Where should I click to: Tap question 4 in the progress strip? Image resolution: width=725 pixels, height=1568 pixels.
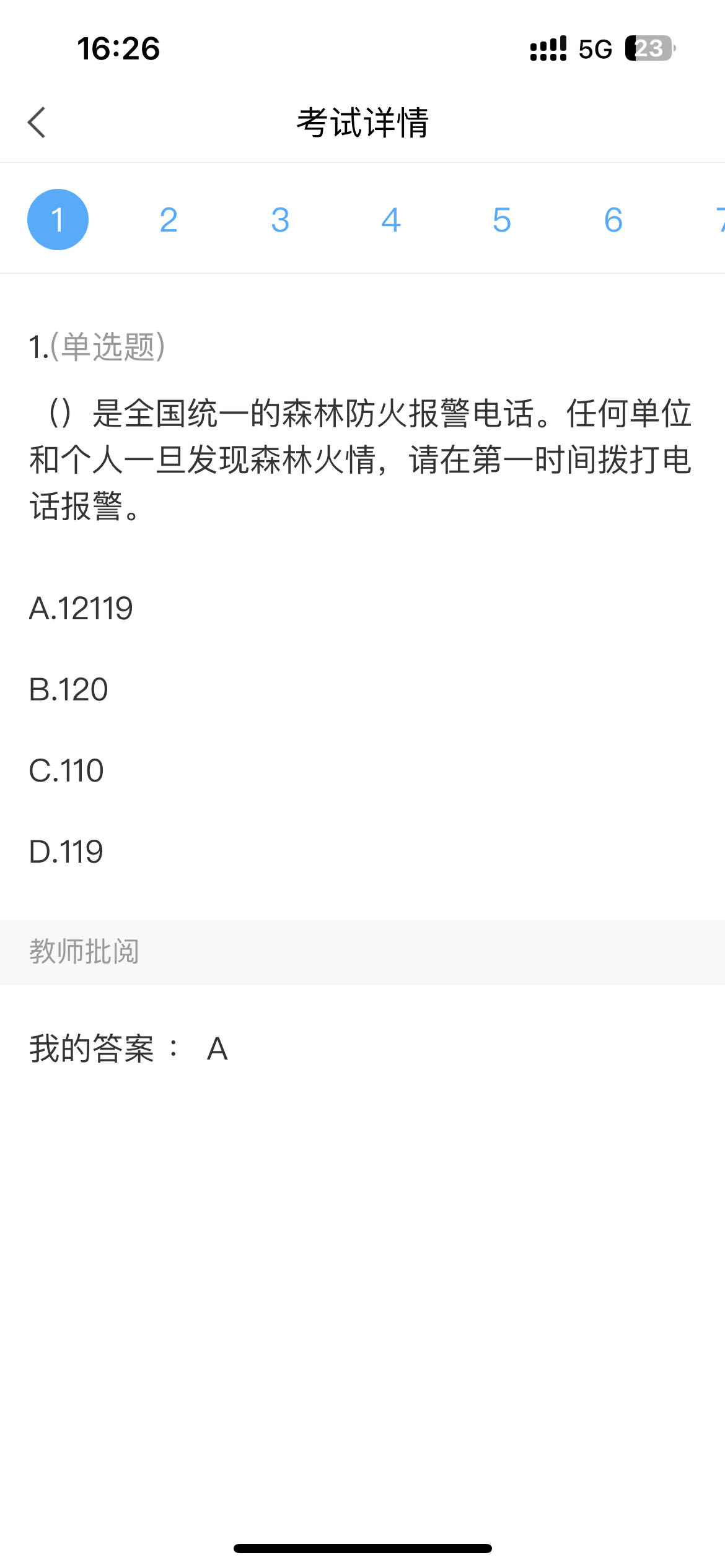click(390, 218)
